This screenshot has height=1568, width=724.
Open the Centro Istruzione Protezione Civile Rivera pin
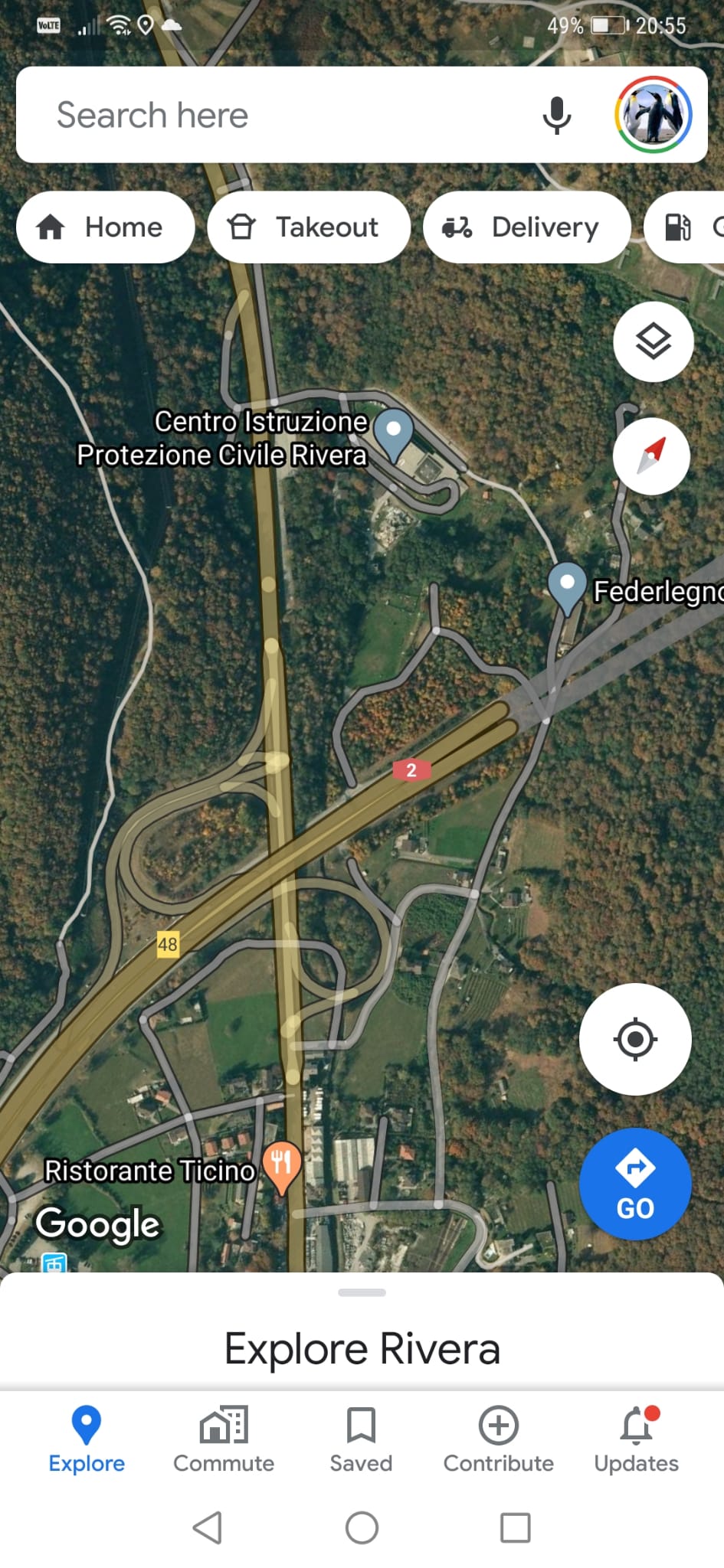pyautogui.click(x=394, y=436)
